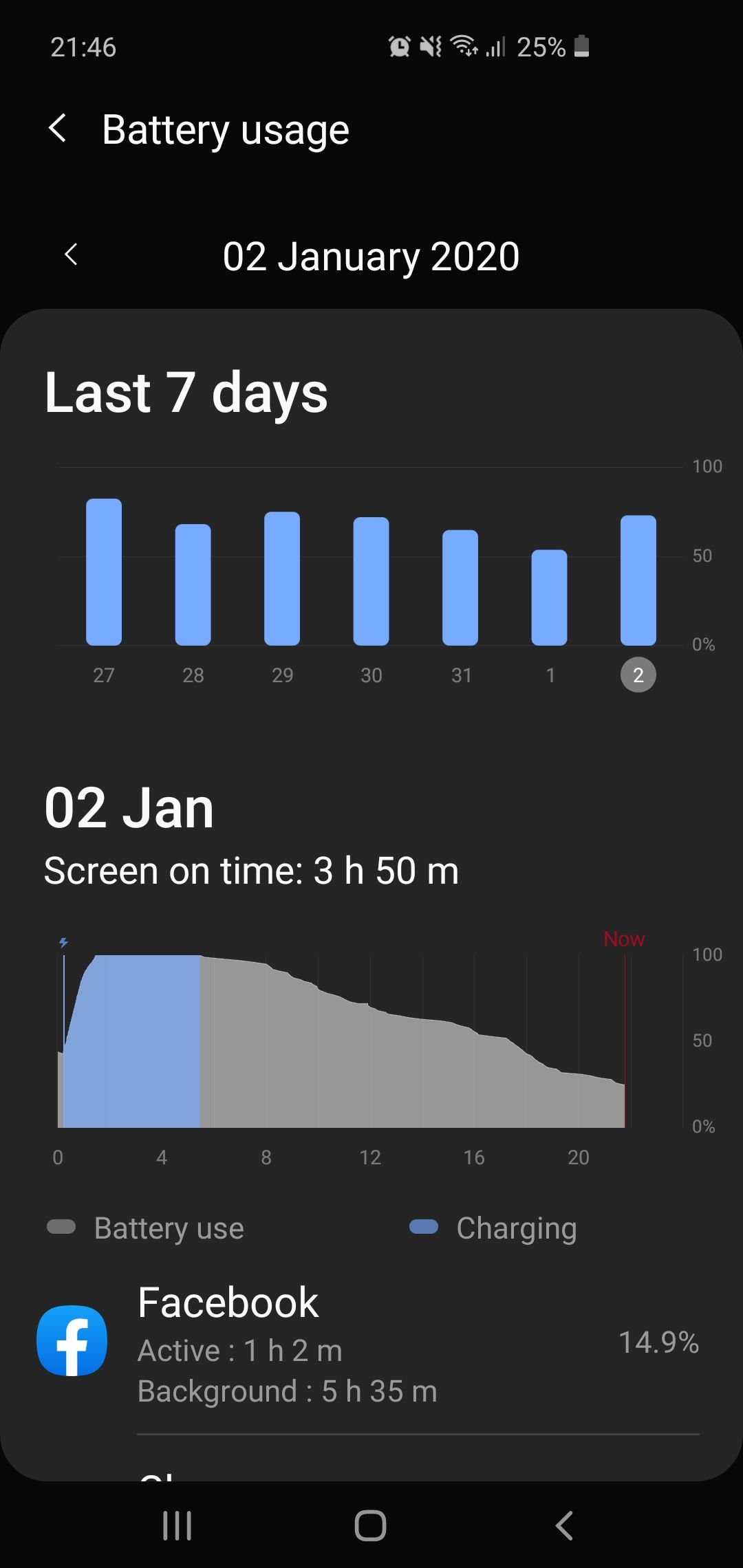
Task: Select the highlighted day 2 bar
Action: pos(638,580)
